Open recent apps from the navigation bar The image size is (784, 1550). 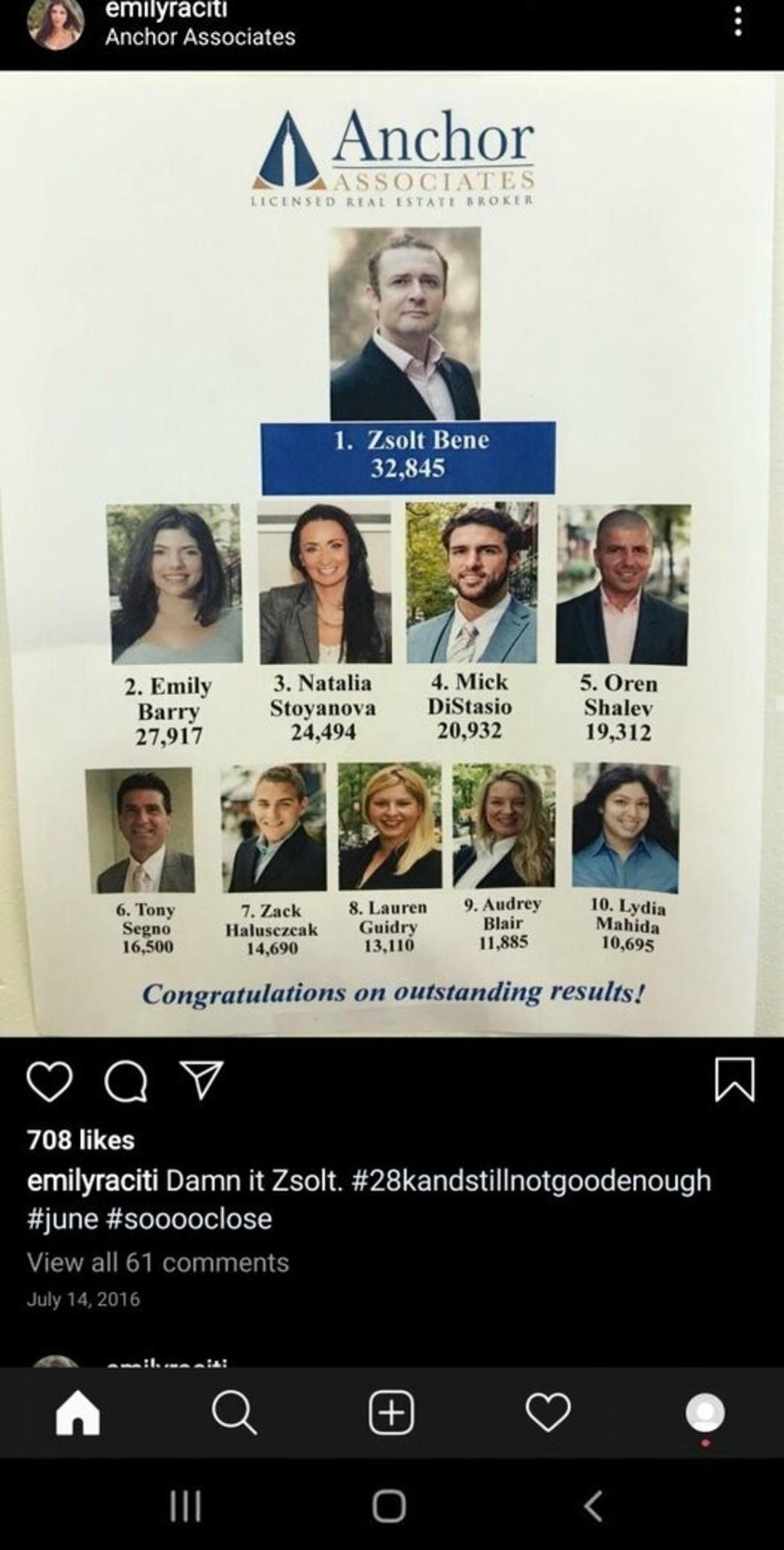point(185,1506)
